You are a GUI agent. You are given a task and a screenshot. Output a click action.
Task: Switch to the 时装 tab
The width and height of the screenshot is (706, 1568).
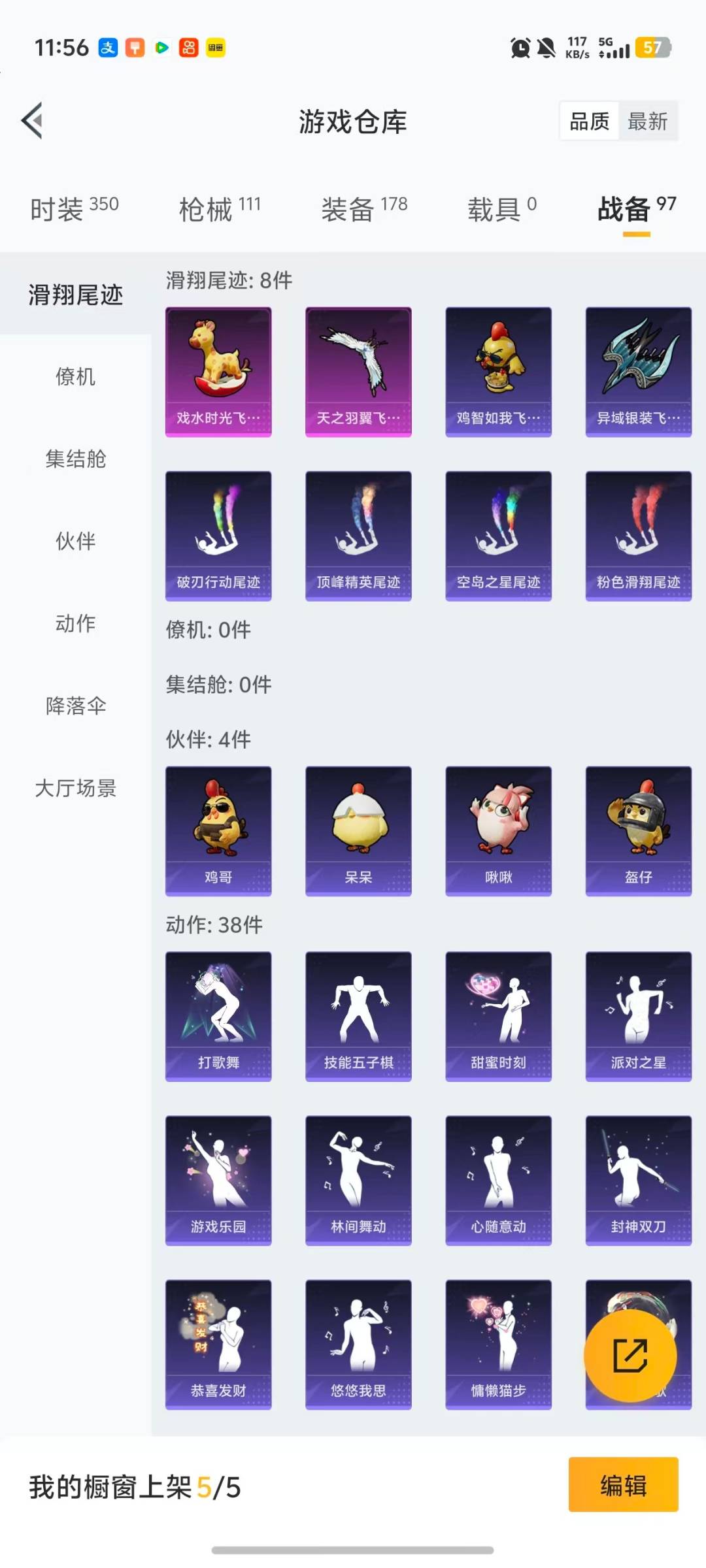[74, 209]
